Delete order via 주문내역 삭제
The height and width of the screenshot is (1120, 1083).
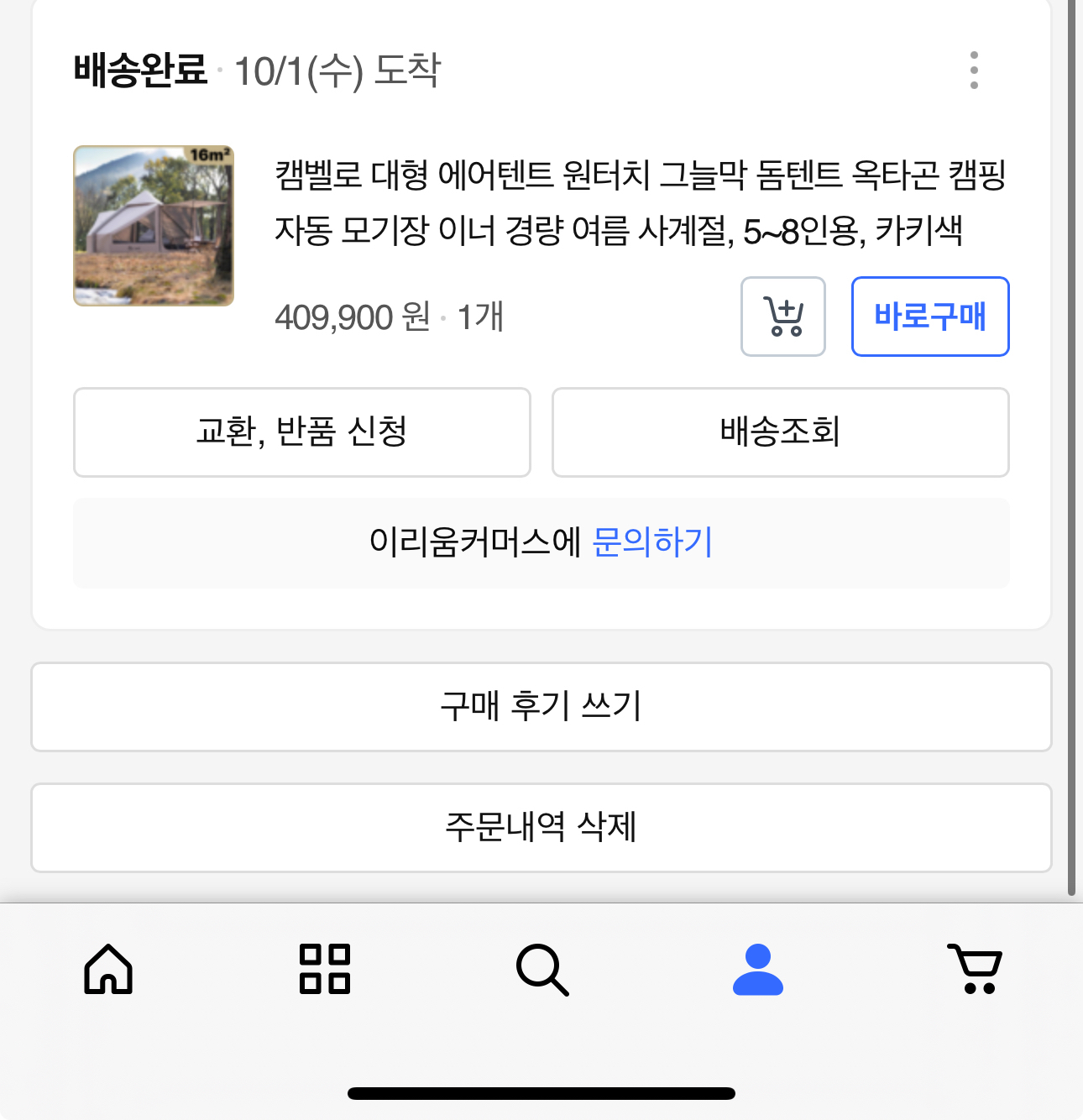541,828
